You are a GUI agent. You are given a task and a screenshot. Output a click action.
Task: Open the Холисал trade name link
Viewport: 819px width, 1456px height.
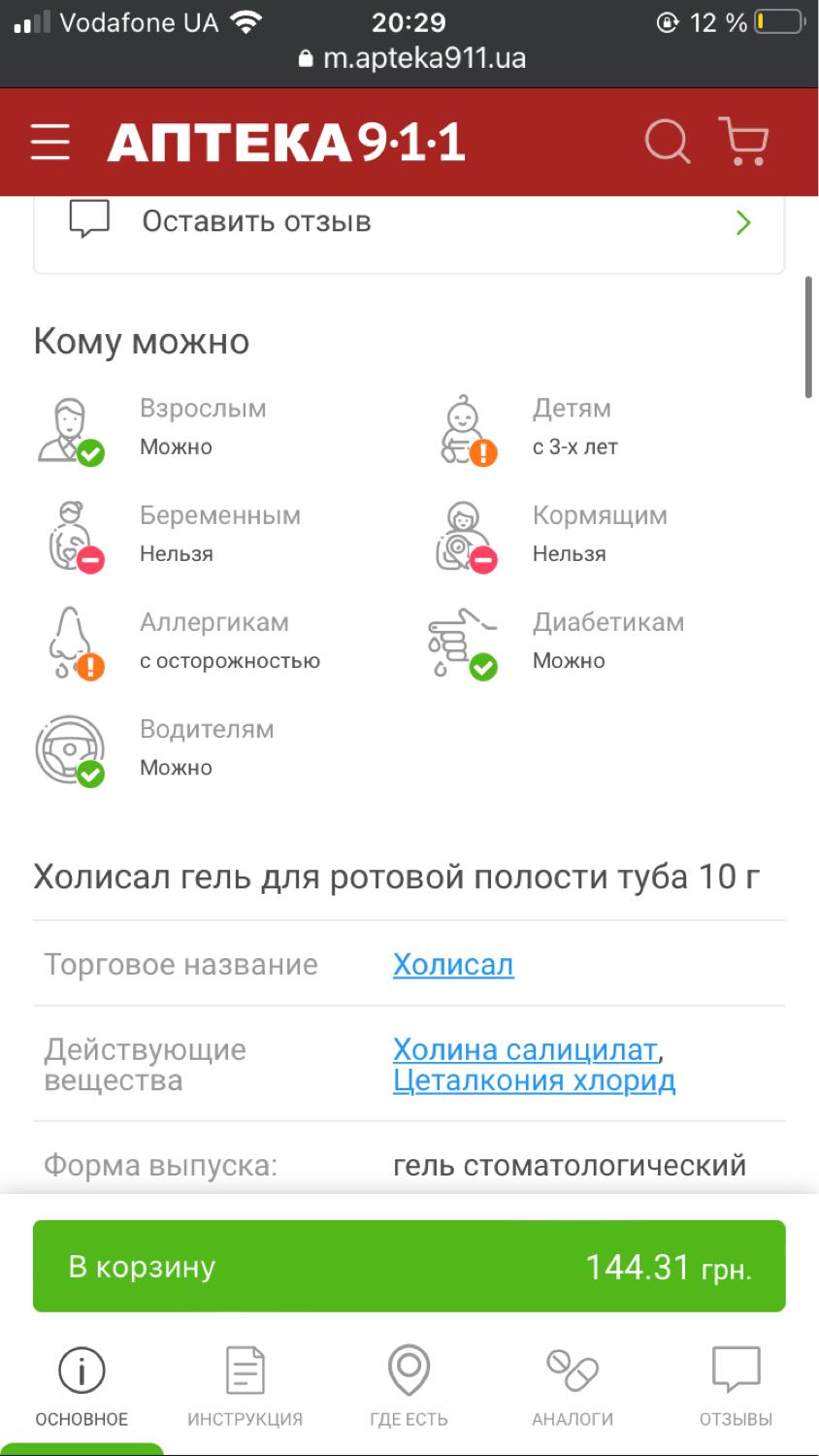[453, 964]
